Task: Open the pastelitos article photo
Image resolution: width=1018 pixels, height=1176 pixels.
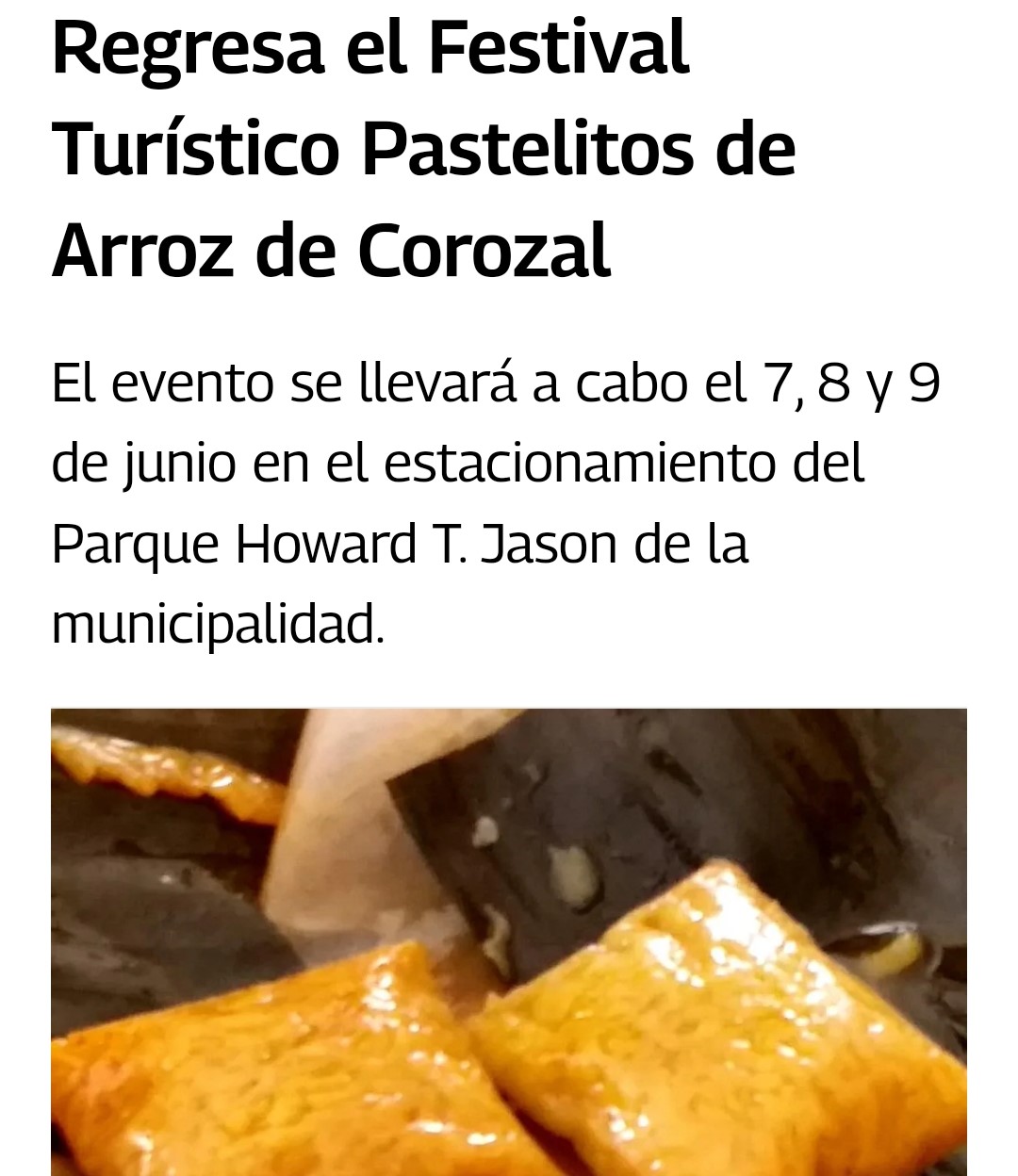Action: [x=509, y=942]
